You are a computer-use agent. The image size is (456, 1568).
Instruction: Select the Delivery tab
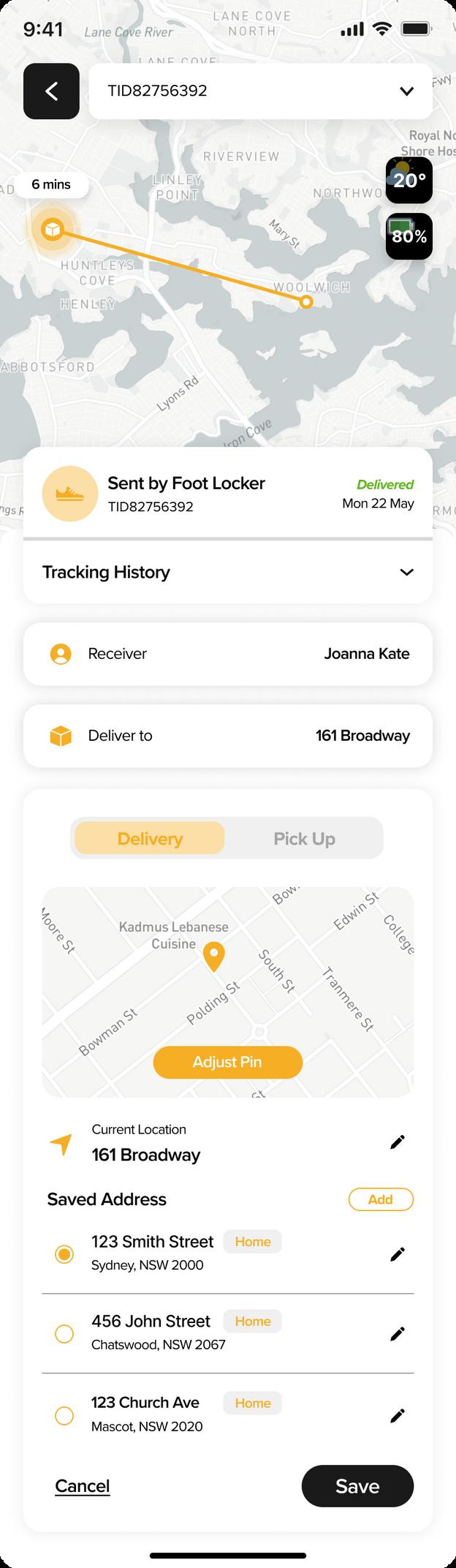point(150,838)
